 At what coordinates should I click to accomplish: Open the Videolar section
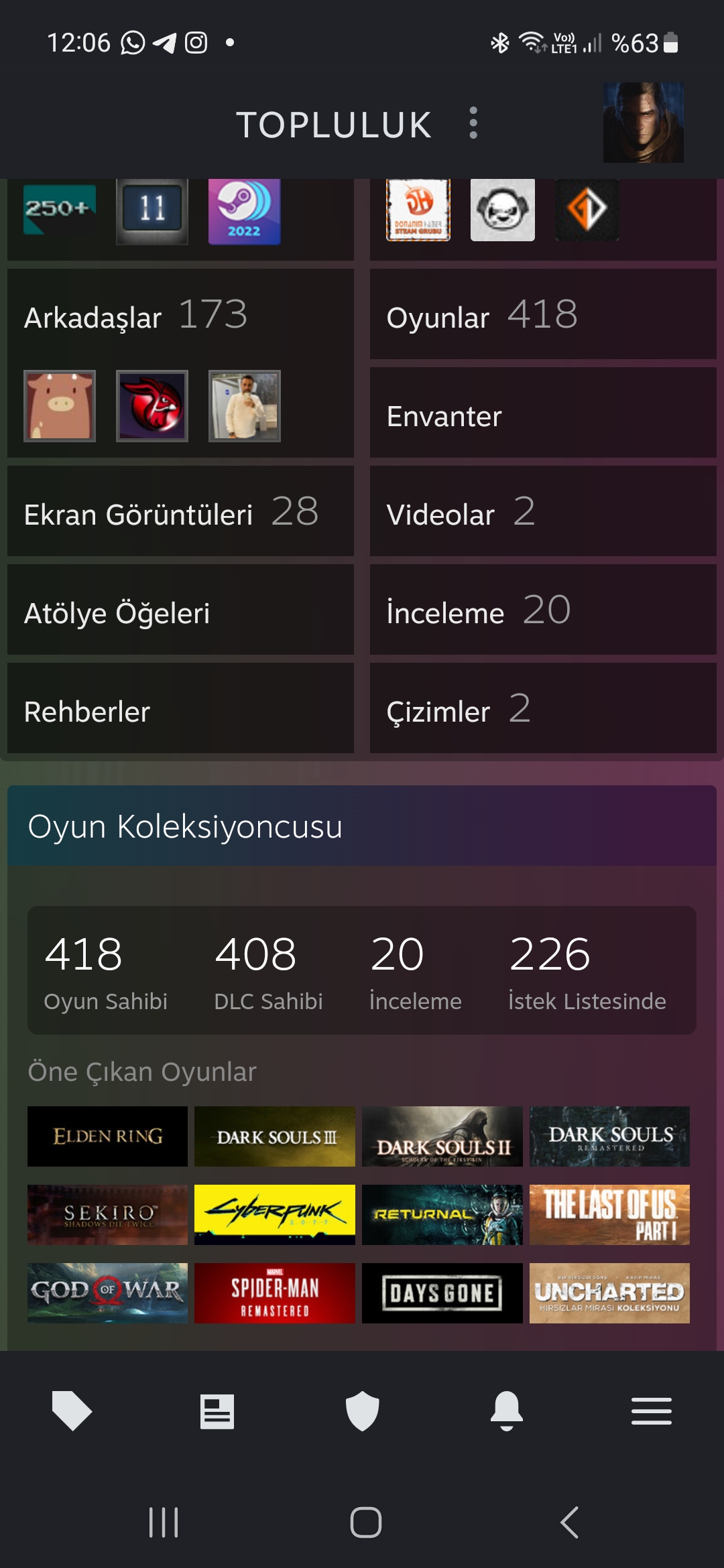click(x=543, y=511)
